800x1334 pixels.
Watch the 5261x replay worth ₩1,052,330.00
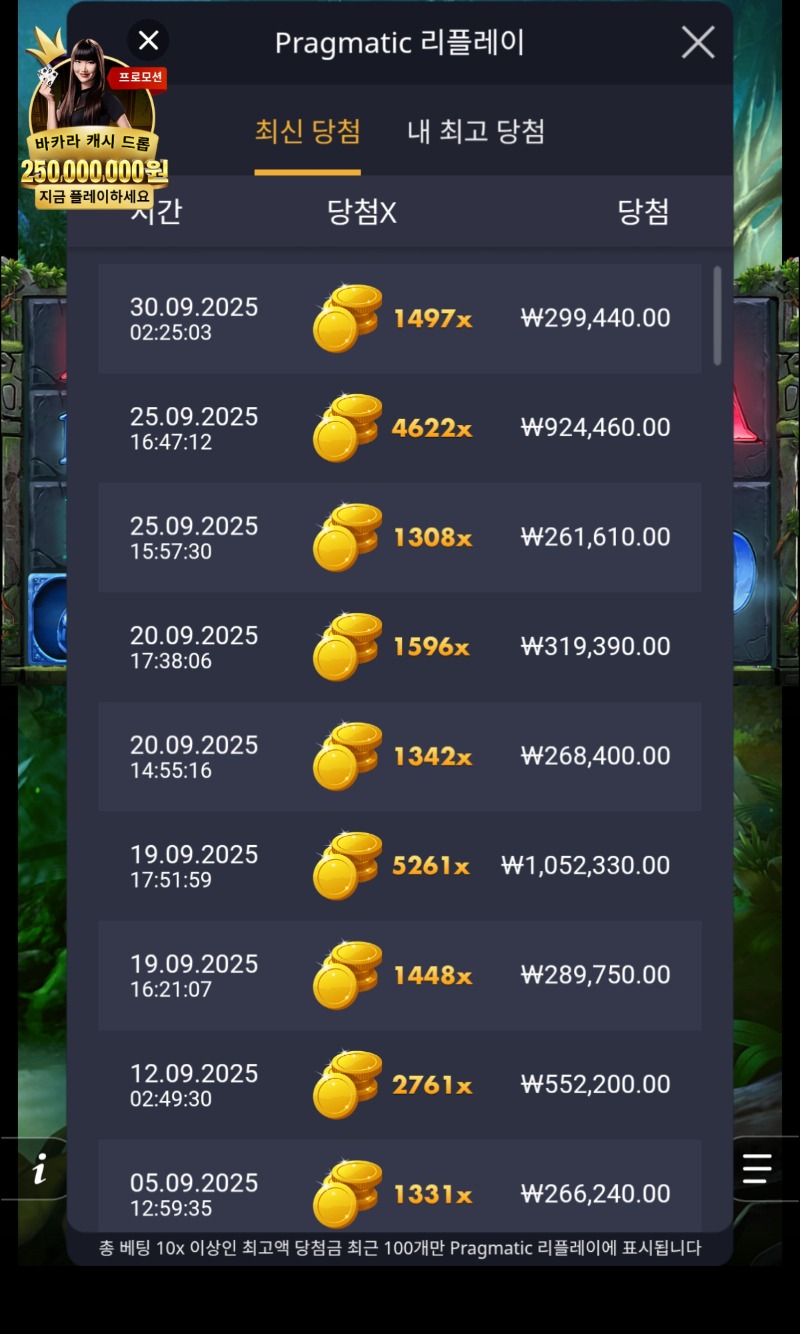coord(400,866)
